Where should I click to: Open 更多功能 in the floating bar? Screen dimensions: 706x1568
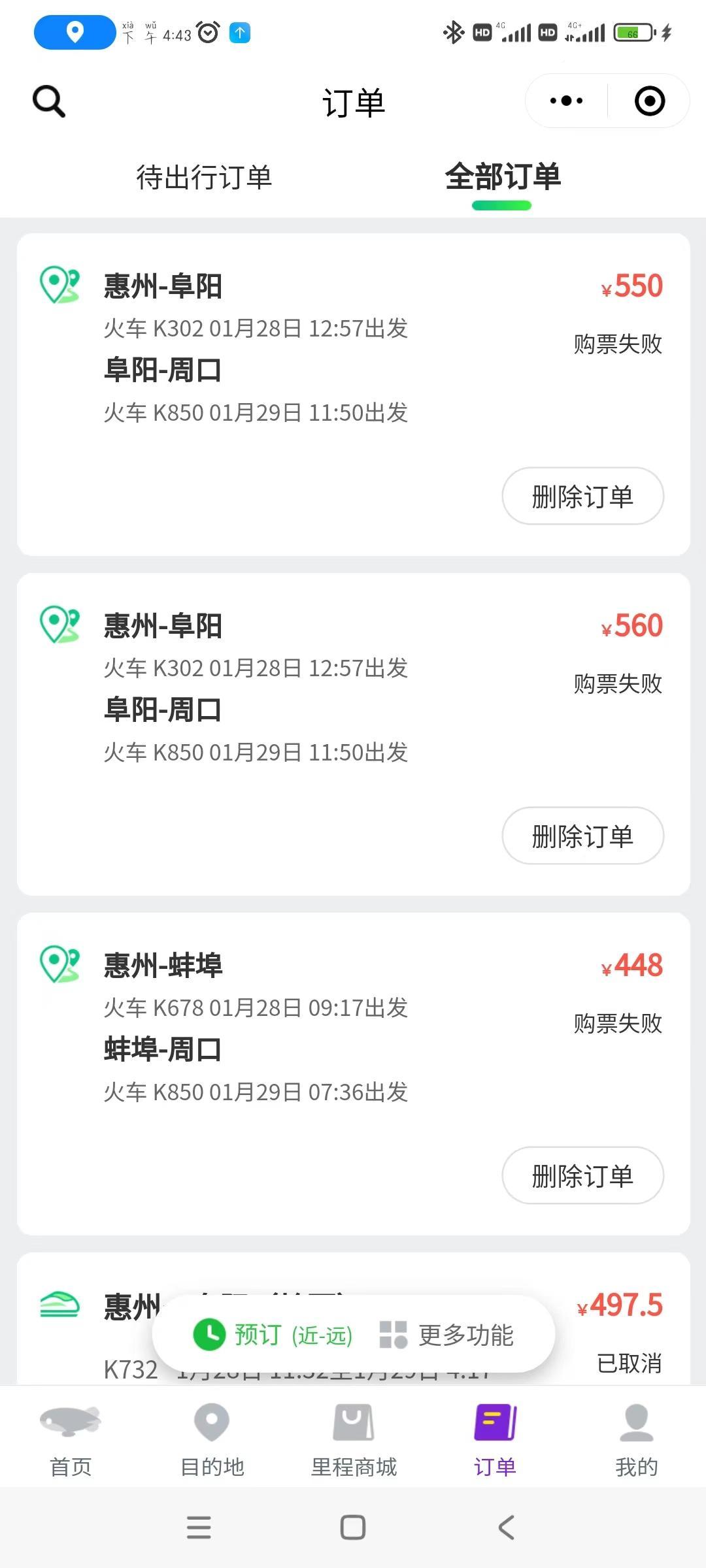[447, 1335]
